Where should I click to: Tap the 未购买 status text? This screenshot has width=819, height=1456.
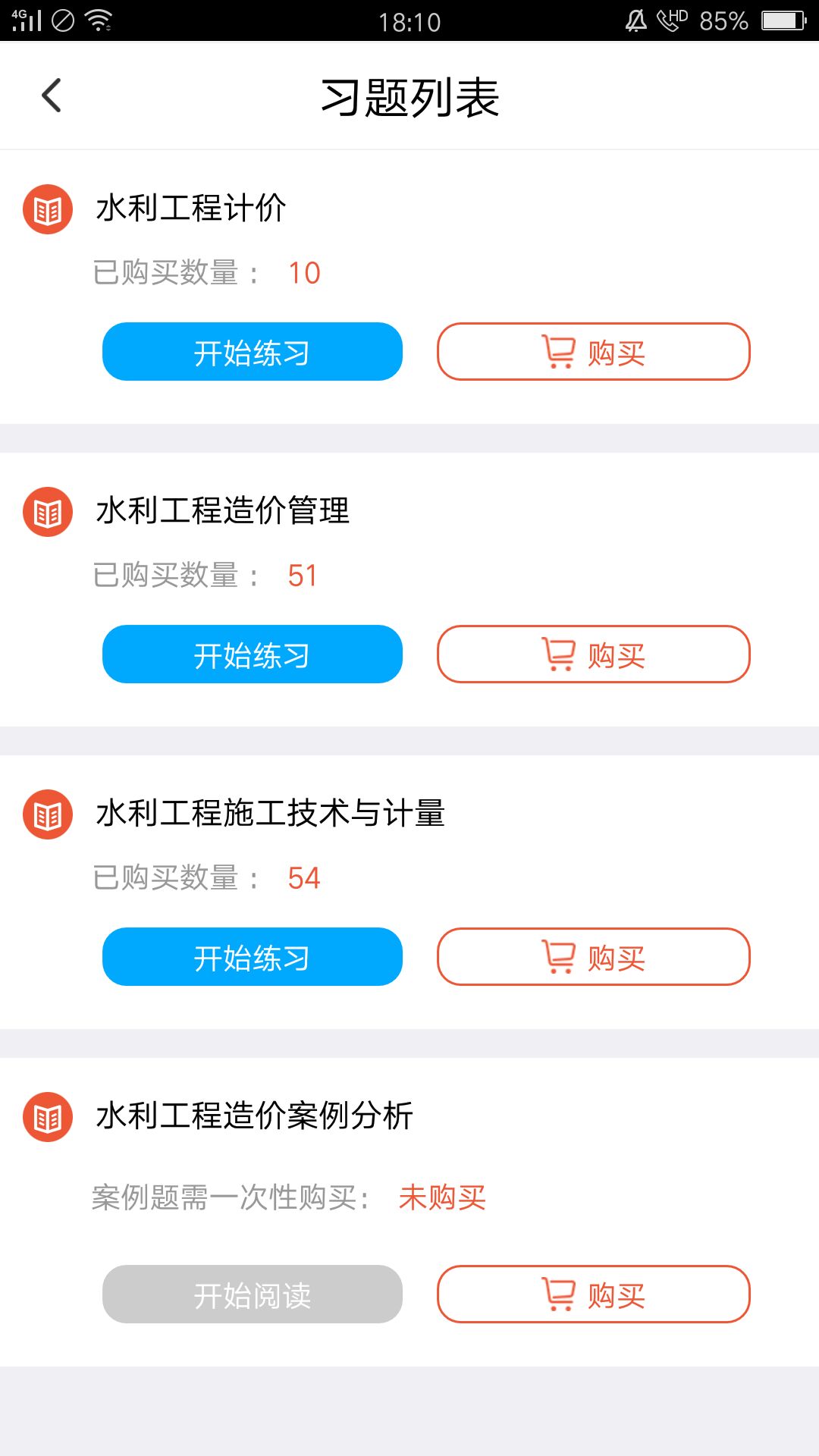pos(444,1198)
